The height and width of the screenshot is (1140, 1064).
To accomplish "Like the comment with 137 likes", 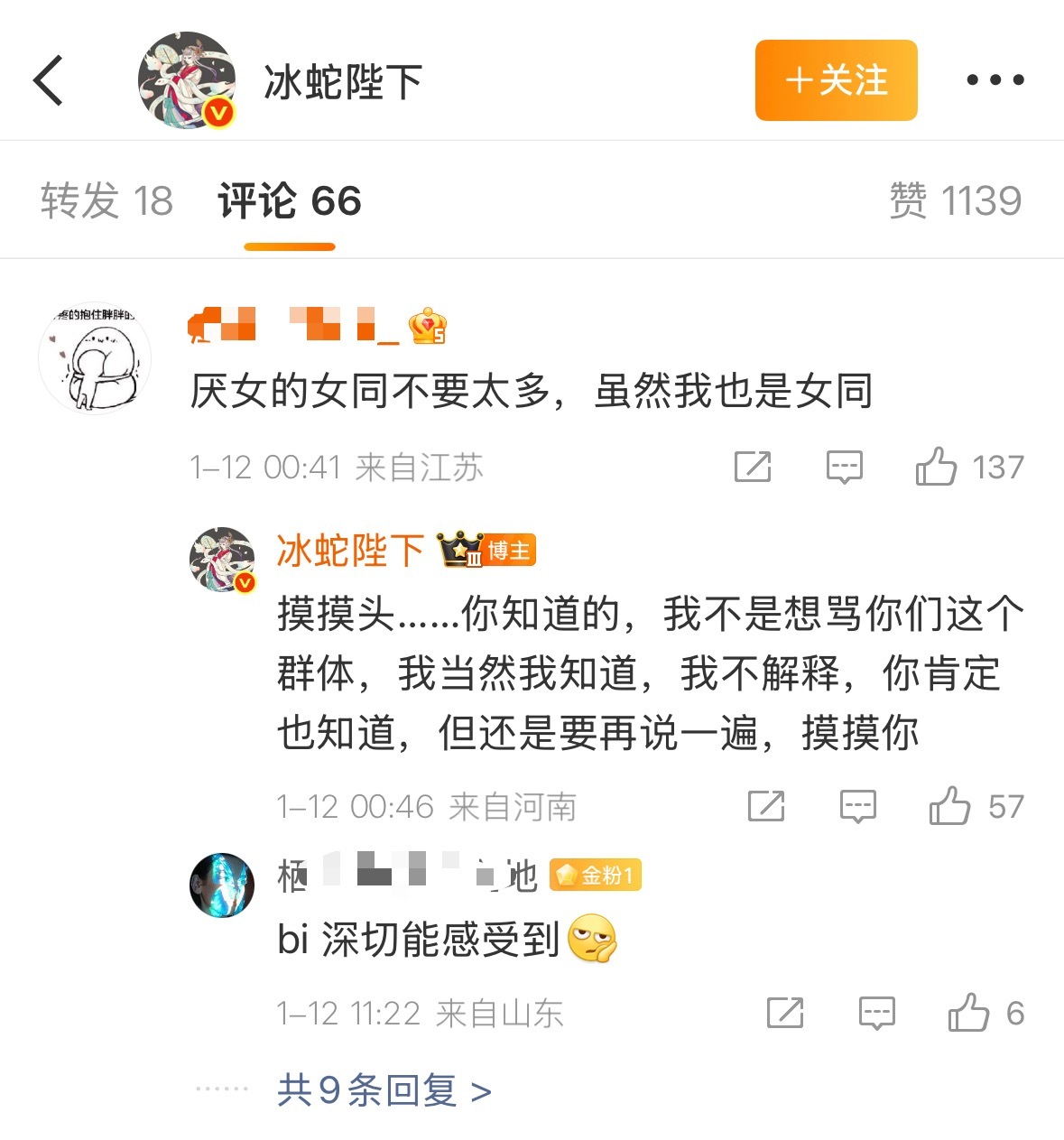I will tap(936, 467).
